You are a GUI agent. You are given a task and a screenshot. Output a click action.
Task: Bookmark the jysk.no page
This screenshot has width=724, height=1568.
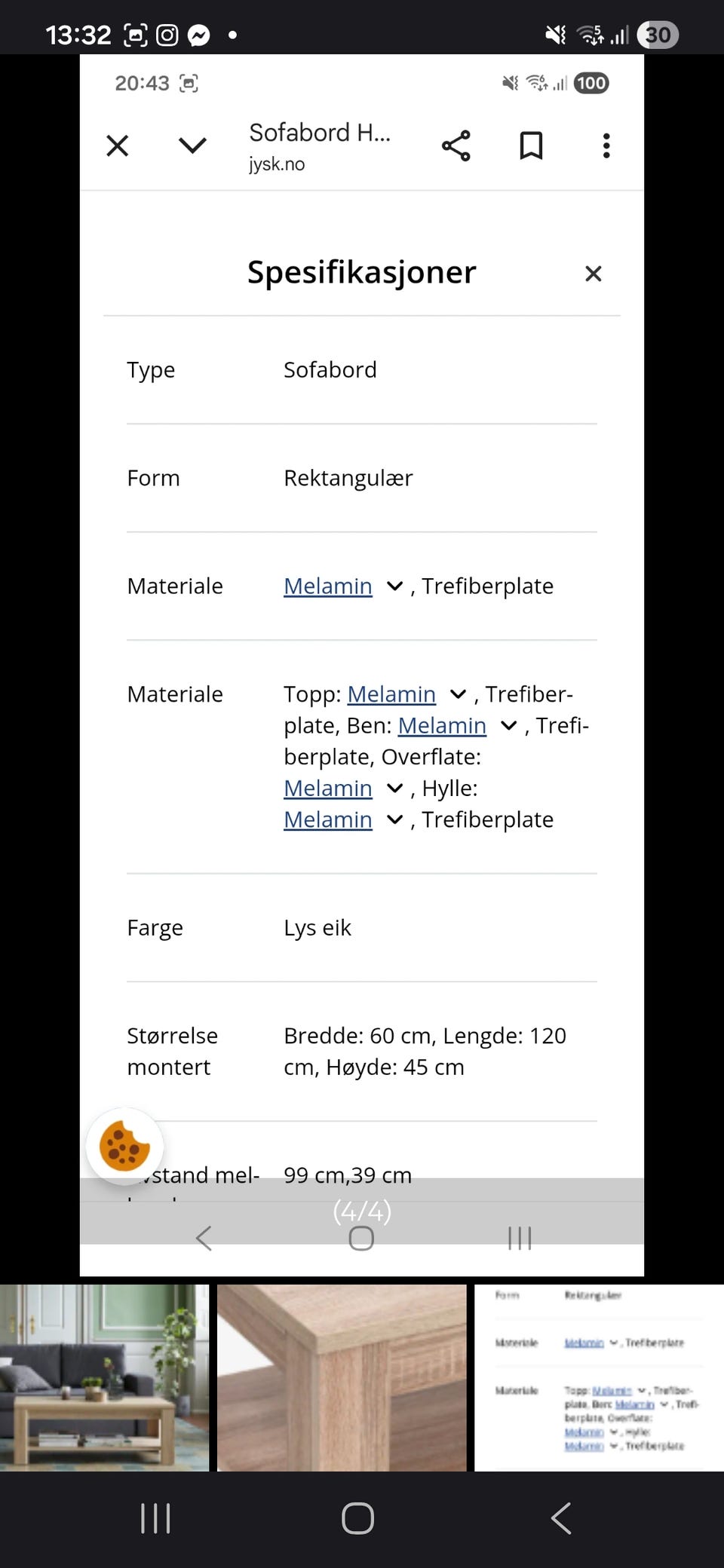[x=531, y=145]
